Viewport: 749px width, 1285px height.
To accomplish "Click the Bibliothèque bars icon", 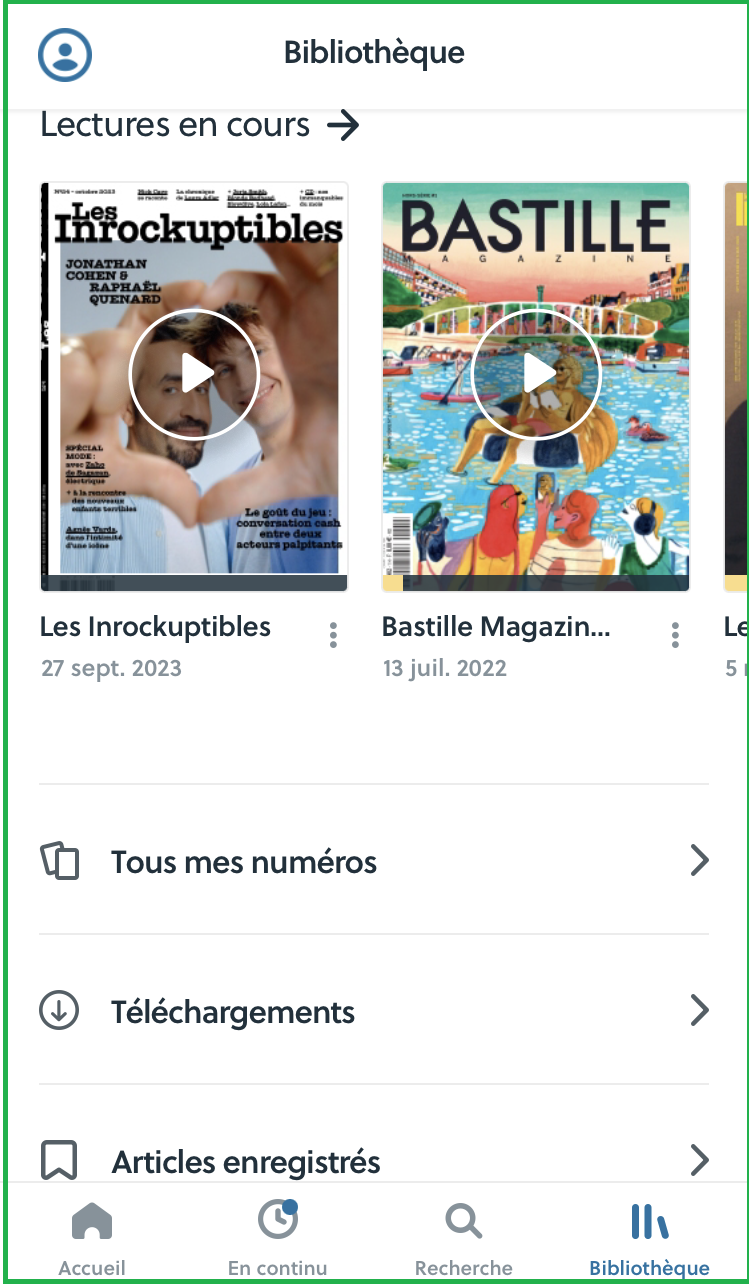I will click(x=648, y=1219).
